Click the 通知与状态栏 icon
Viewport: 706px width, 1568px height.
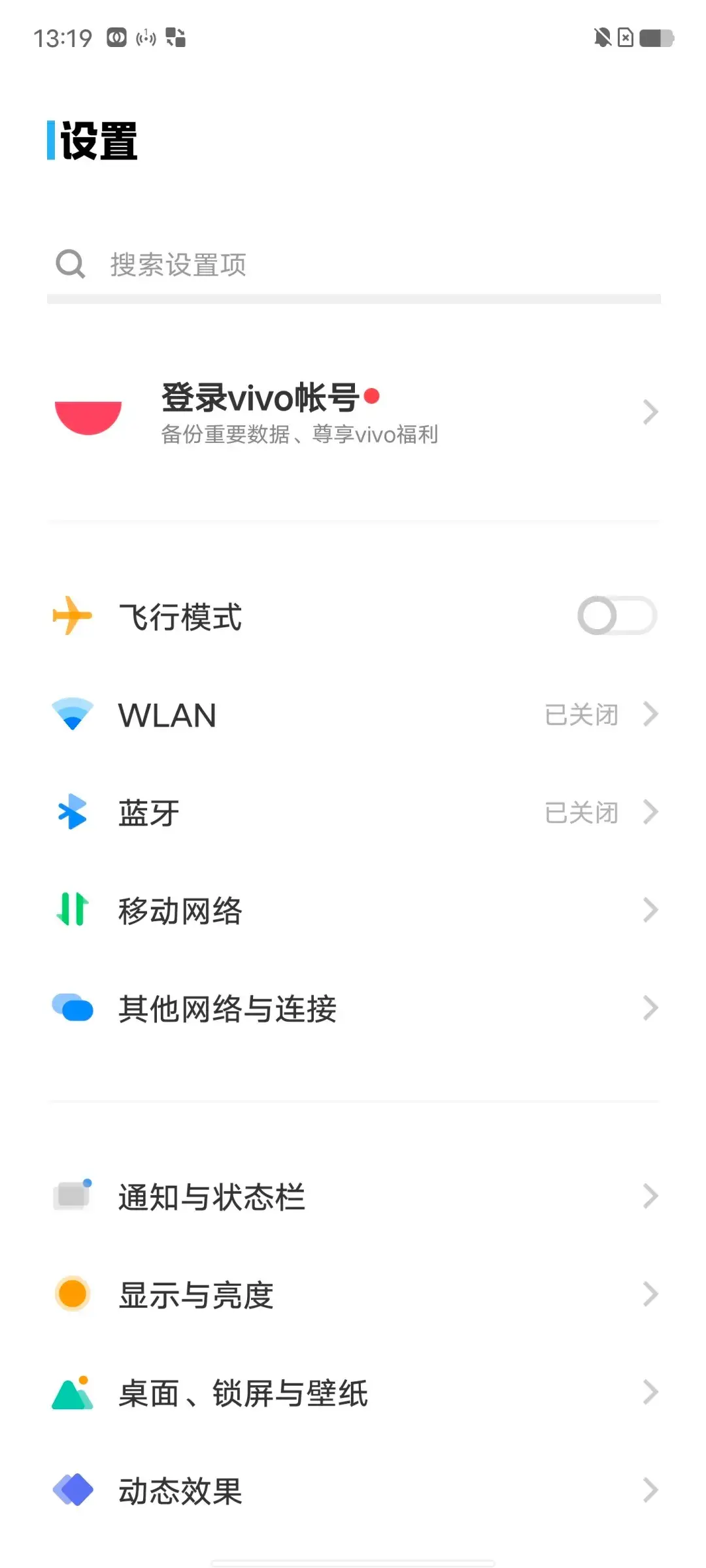72,1196
